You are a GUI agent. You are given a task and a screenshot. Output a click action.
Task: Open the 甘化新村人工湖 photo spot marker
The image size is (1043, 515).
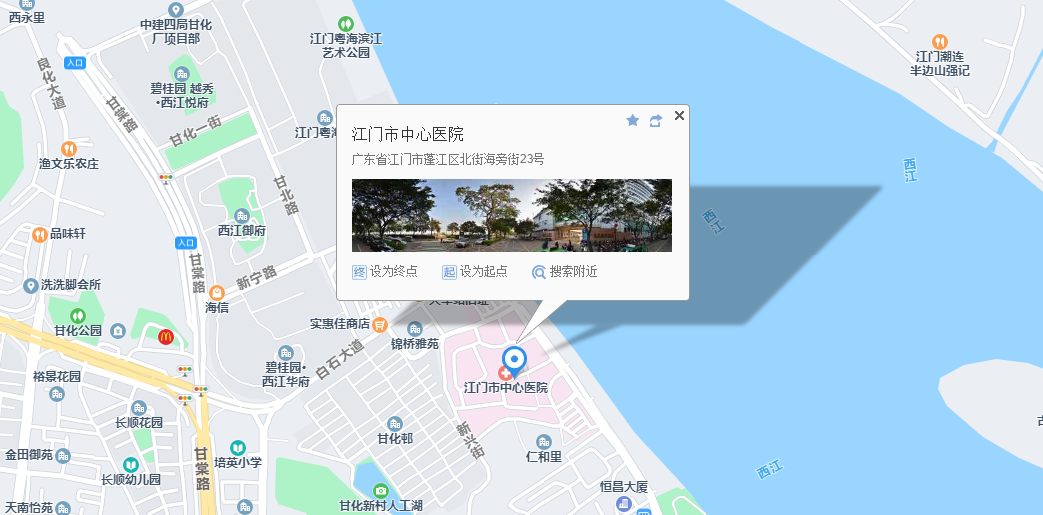click(x=380, y=490)
